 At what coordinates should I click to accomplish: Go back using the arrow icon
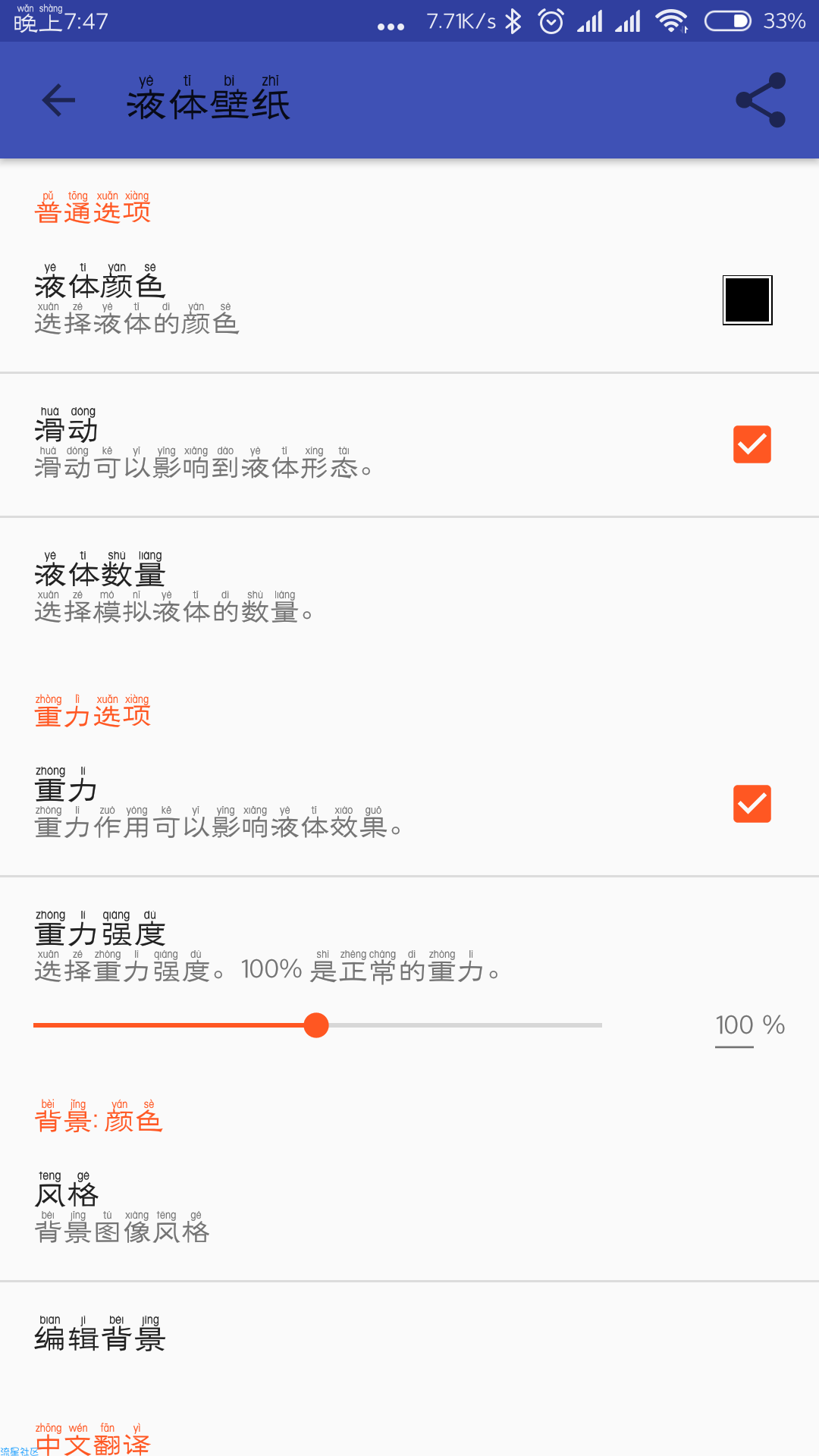(58, 100)
